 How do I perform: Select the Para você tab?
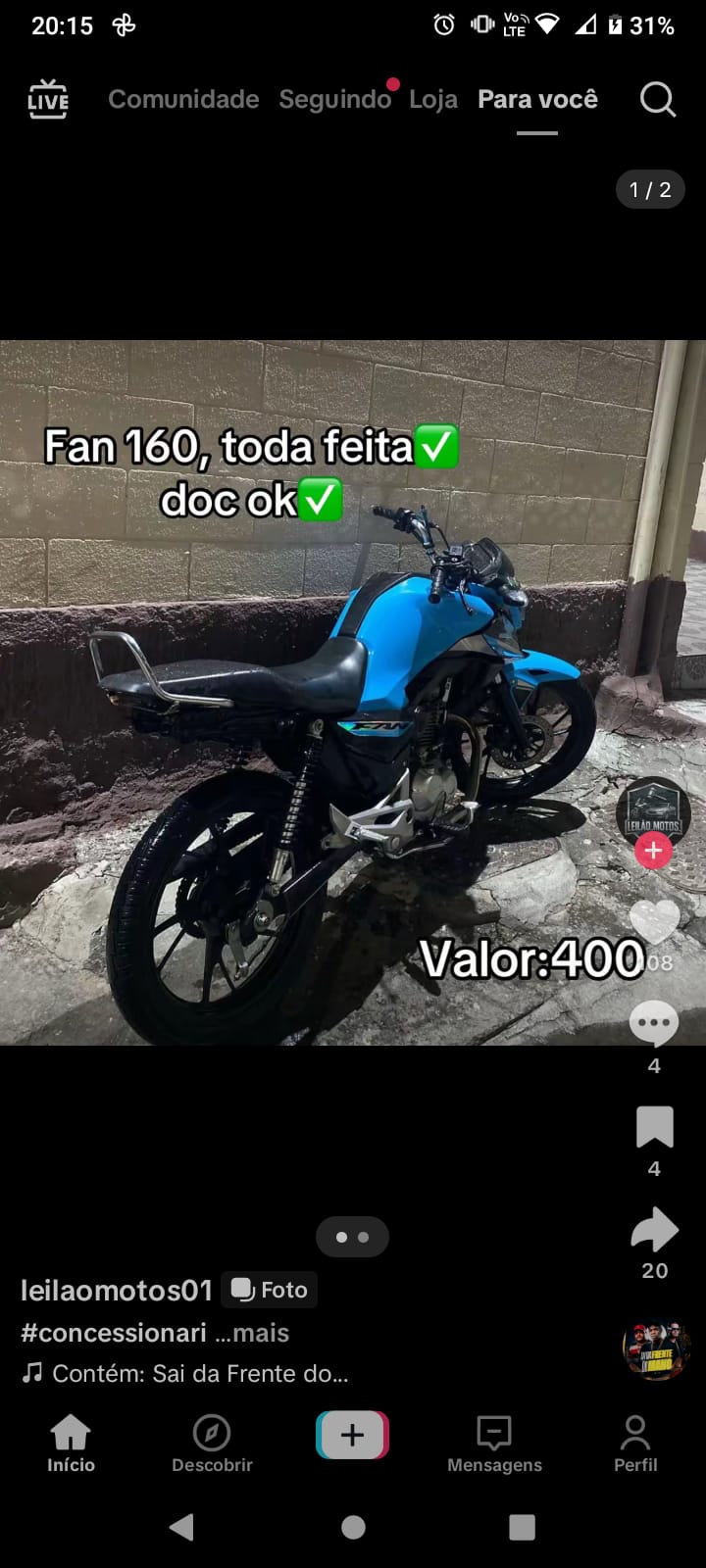click(x=537, y=100)
